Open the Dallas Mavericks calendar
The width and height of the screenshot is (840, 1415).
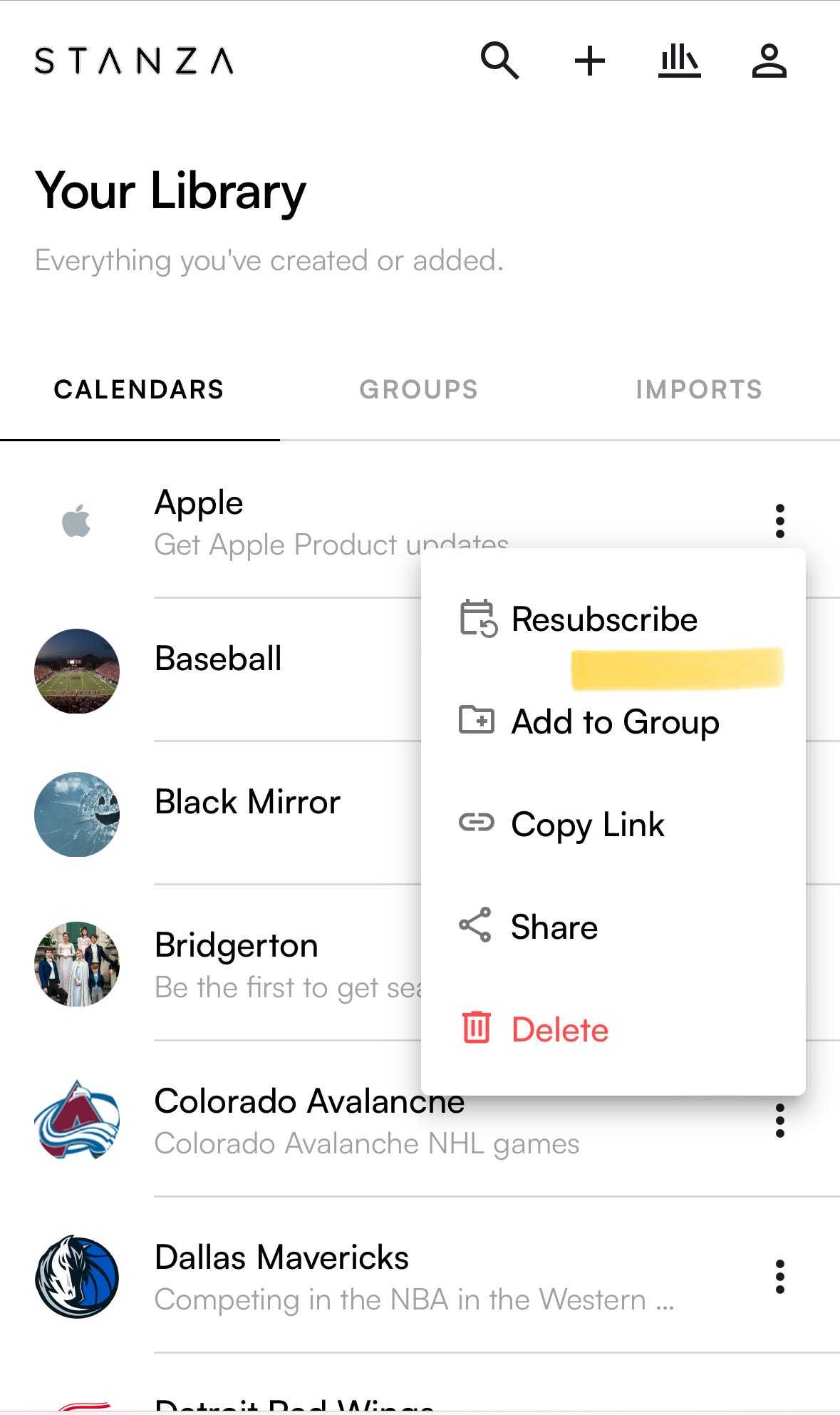coord(282,1258)
